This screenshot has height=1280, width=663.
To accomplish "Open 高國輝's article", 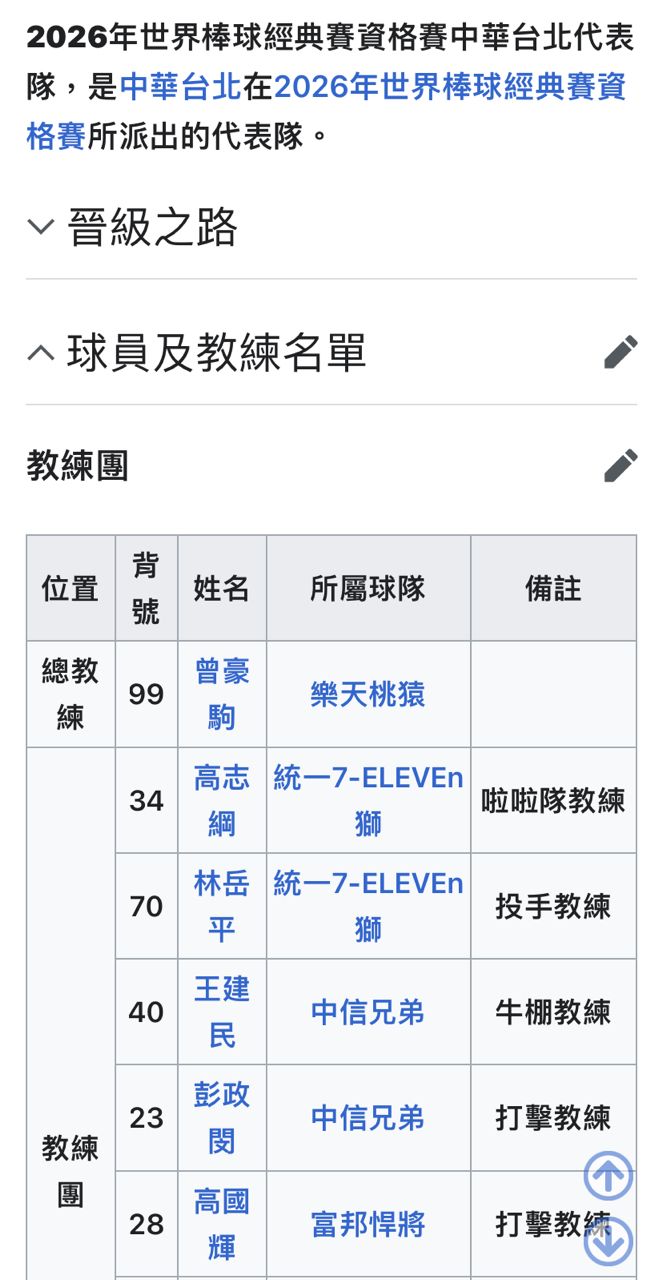I will [221, 1224].
